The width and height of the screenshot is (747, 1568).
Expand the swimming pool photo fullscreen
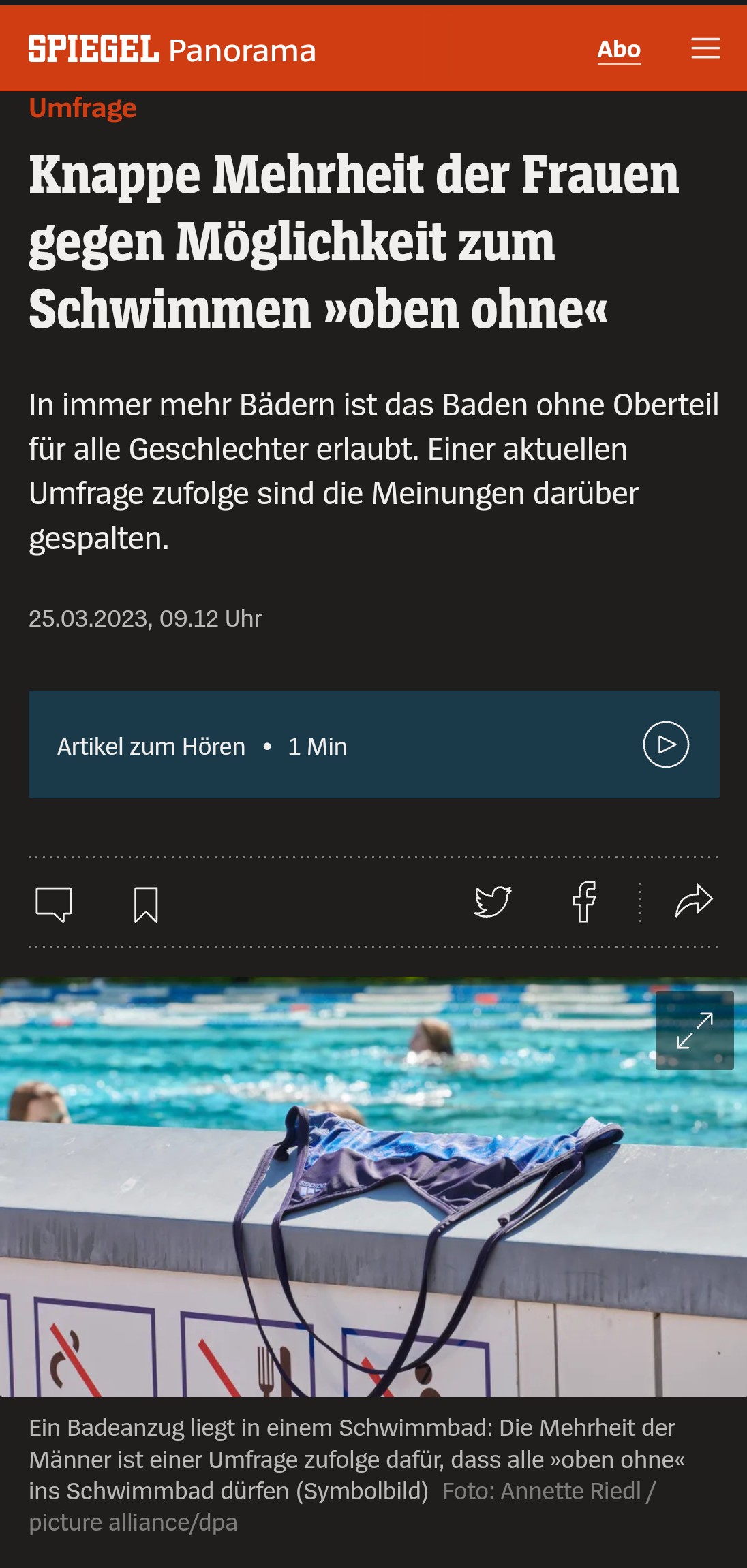click(695, 1030)
